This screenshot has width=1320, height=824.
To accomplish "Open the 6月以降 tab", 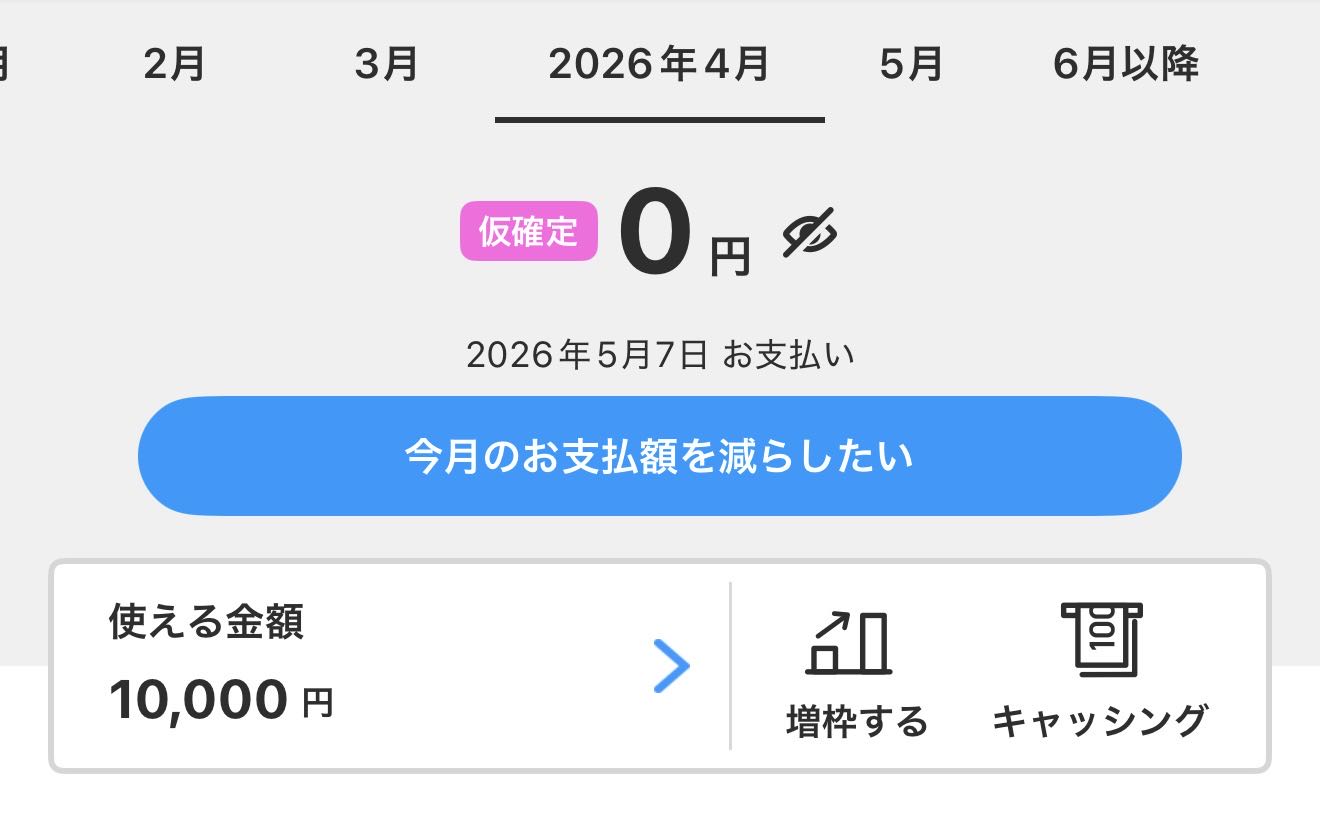I will pyautogui.click(x=1125, y=65).
